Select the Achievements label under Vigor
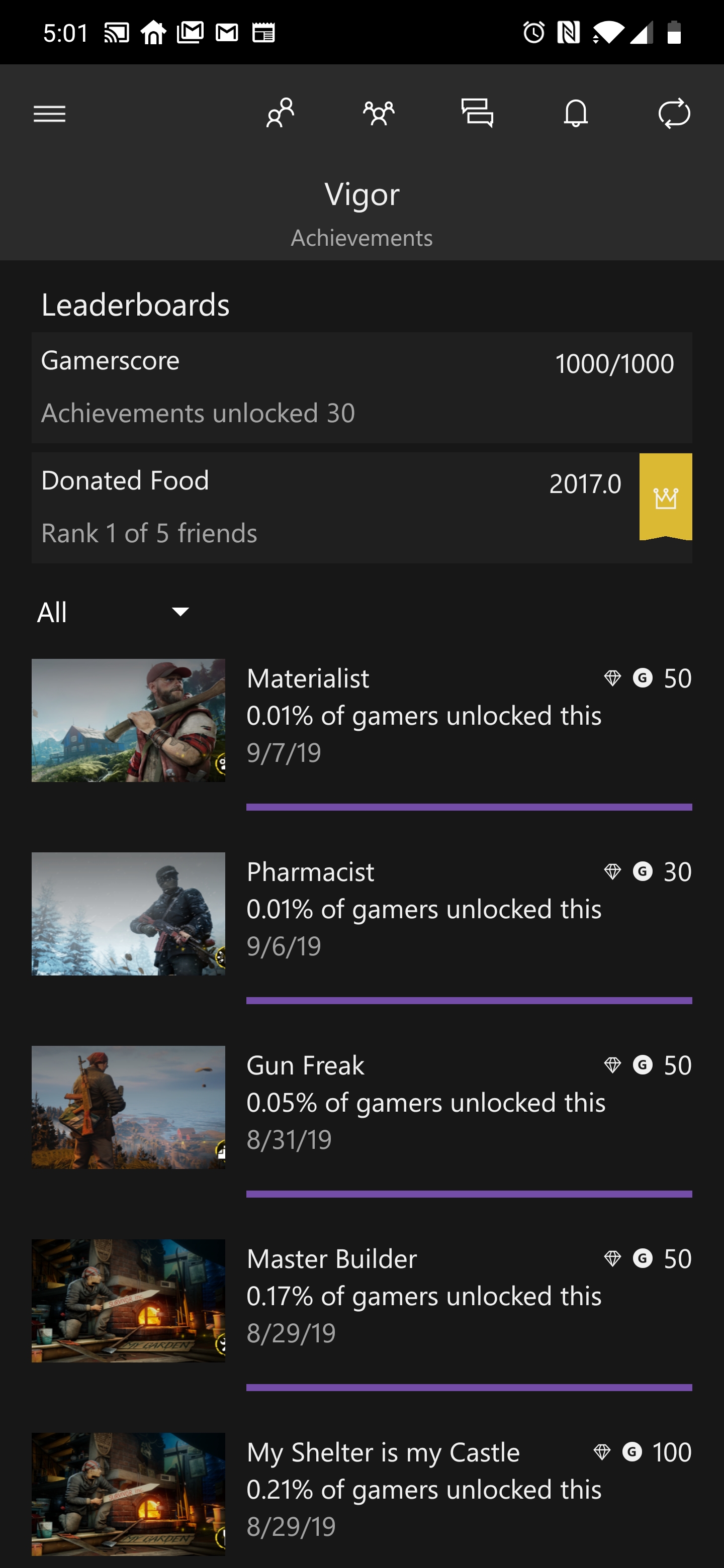Viewport: 724px width, 1568px height. coord(361,237)
